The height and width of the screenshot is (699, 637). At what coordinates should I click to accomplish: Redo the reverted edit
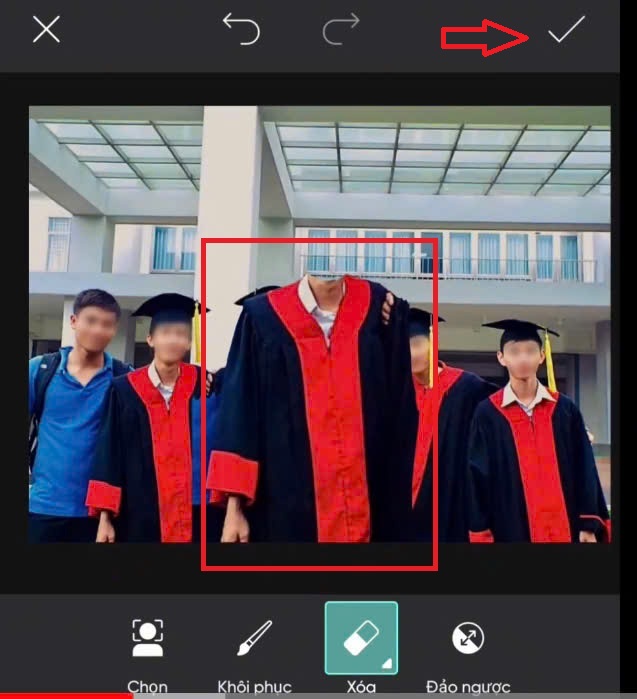340,30
